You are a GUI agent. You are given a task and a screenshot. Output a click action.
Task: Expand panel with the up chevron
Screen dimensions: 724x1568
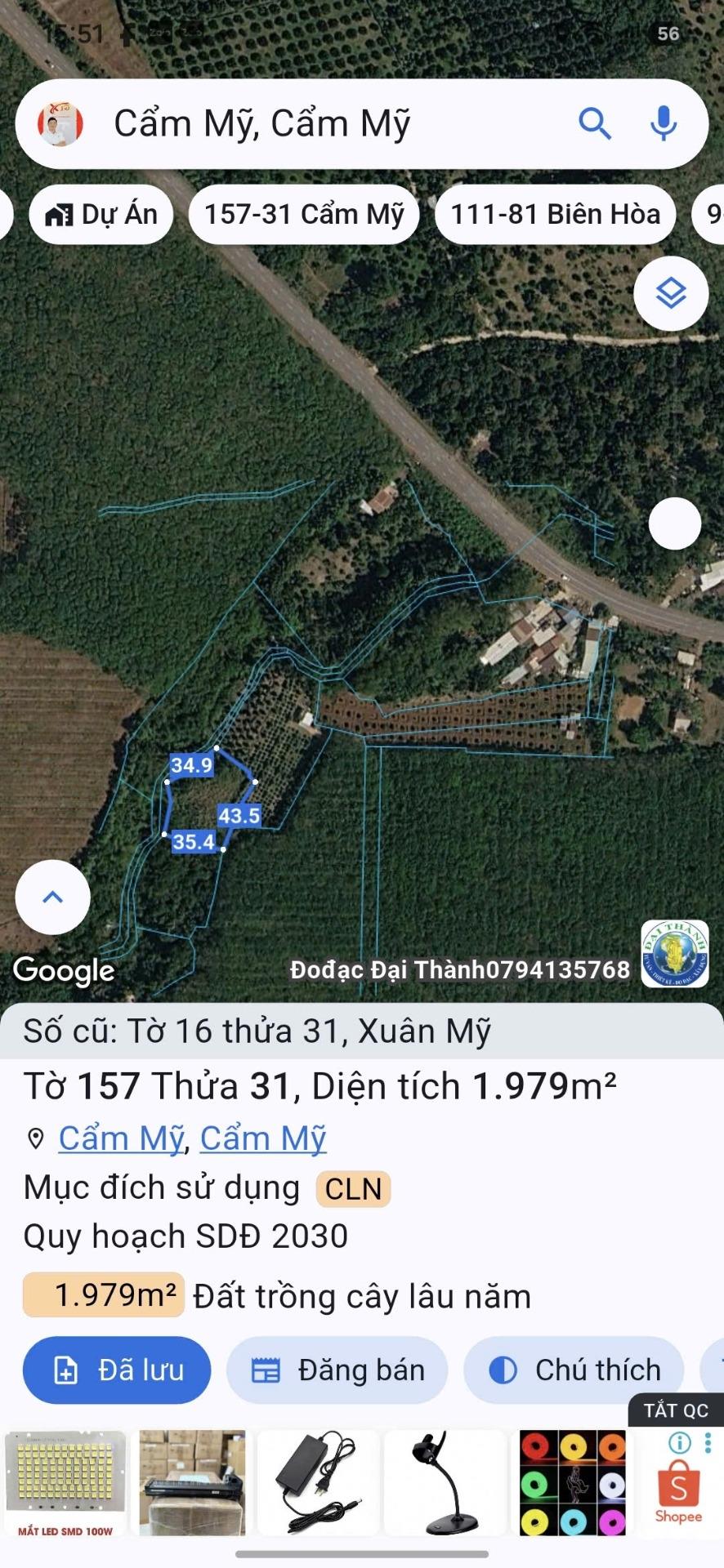[53, 897]
